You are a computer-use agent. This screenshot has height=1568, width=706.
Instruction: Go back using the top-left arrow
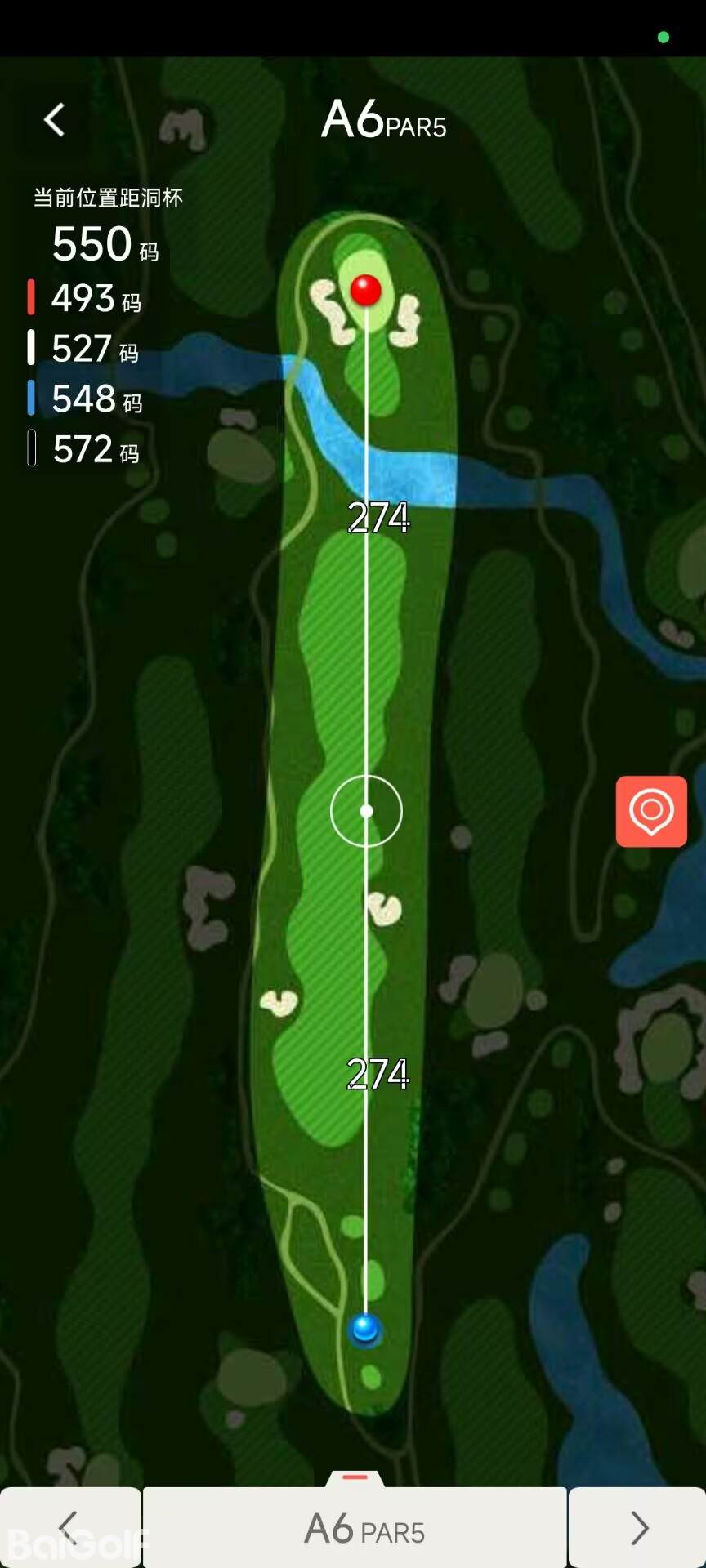click(x=54, y=120)
